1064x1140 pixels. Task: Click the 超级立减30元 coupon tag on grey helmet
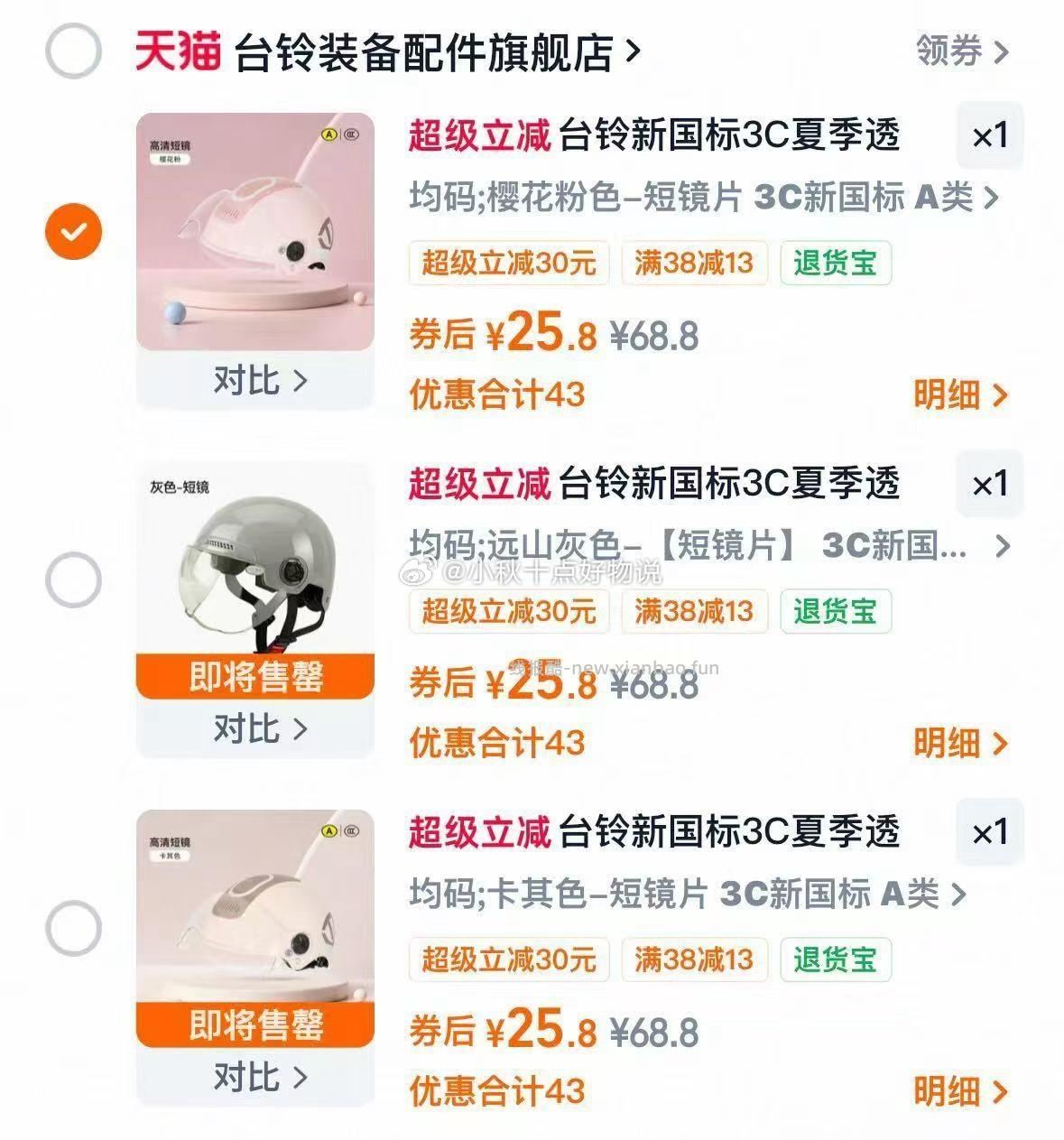click(x=508, y=612)
